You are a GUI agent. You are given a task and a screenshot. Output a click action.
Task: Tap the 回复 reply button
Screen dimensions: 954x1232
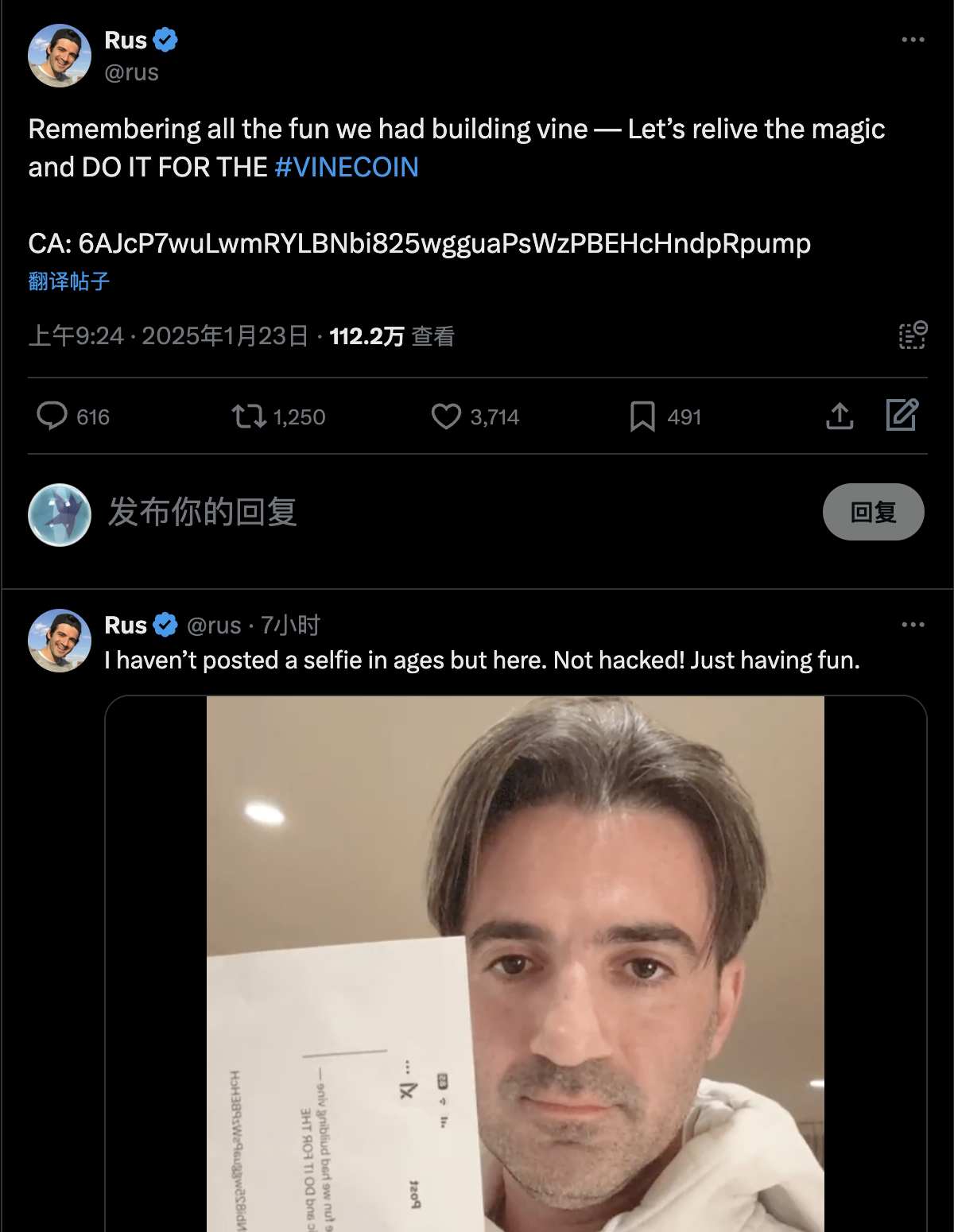pyautogui.click(x=873, y=512)
